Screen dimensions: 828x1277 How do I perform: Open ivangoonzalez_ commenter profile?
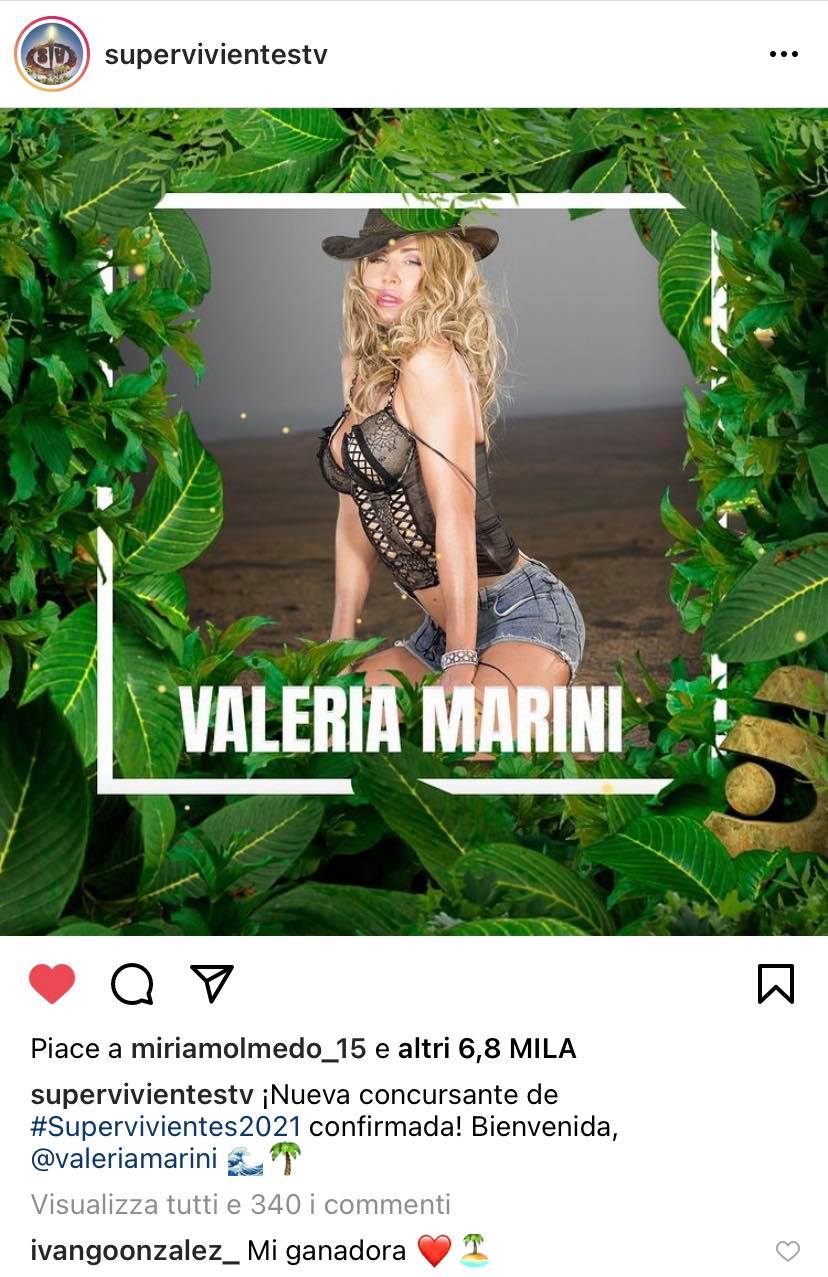pyautogui.click(x=135, y=1250)
